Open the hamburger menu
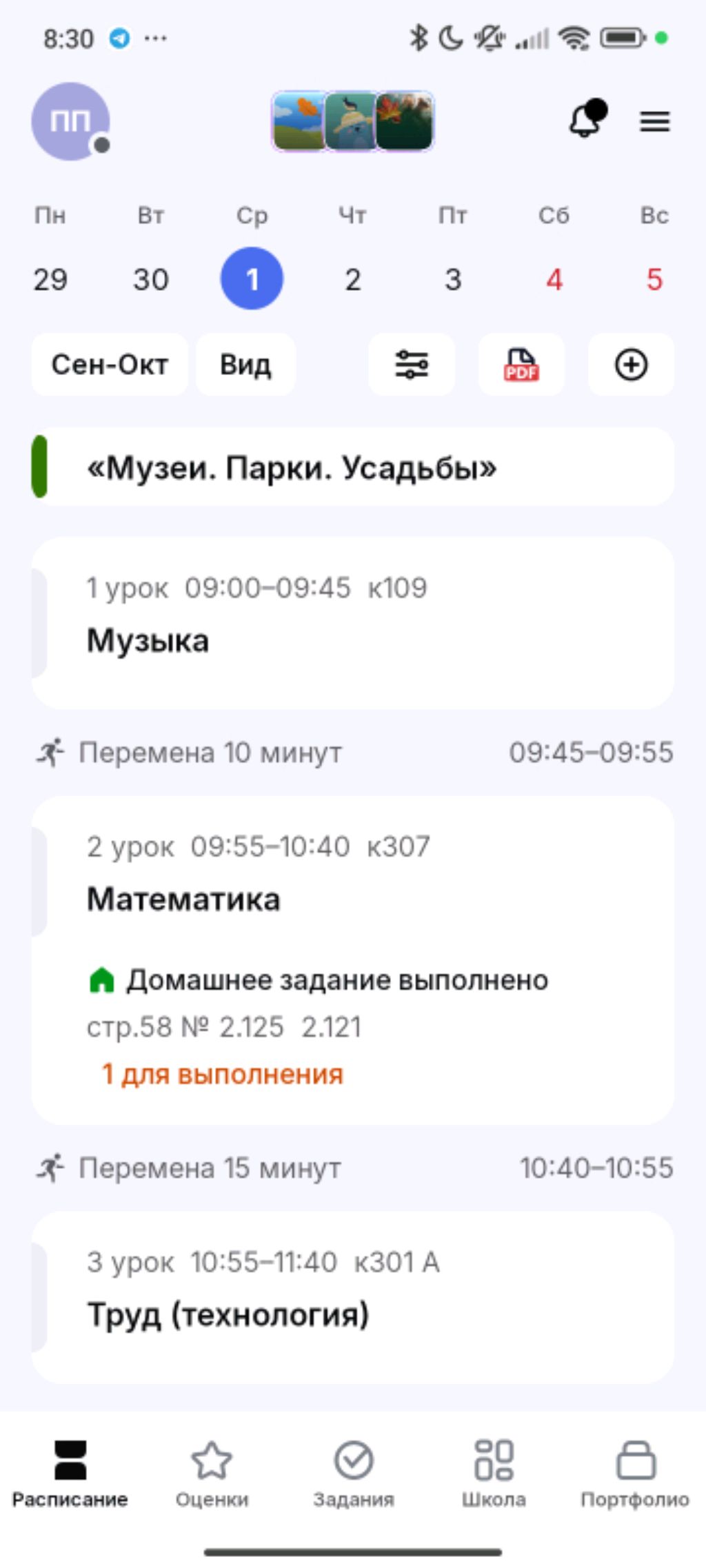The width and height of the screenshot is (706, 1568). pos(654,121)
